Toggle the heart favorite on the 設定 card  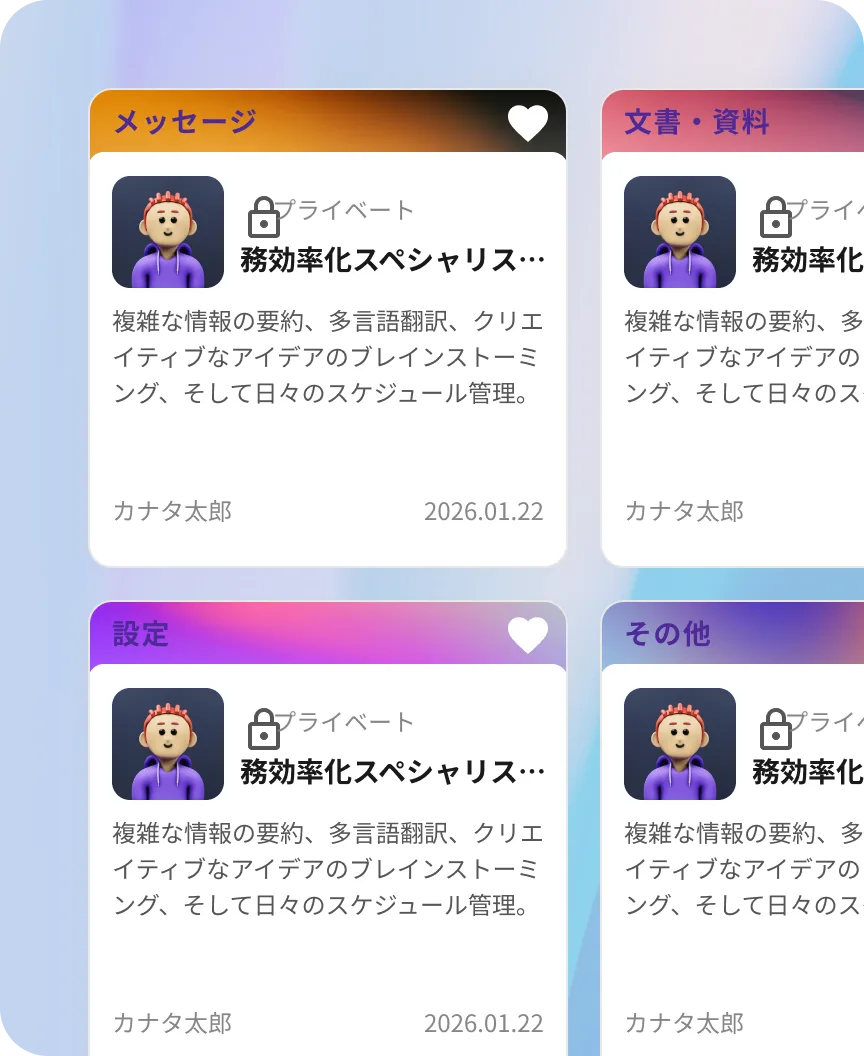click(x=528, y=636)
